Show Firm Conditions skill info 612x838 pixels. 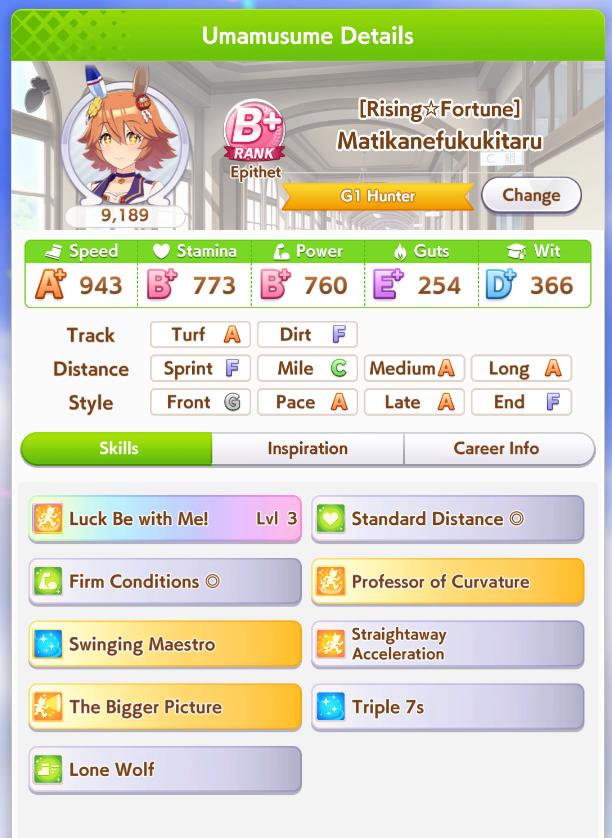pos(165,582)
